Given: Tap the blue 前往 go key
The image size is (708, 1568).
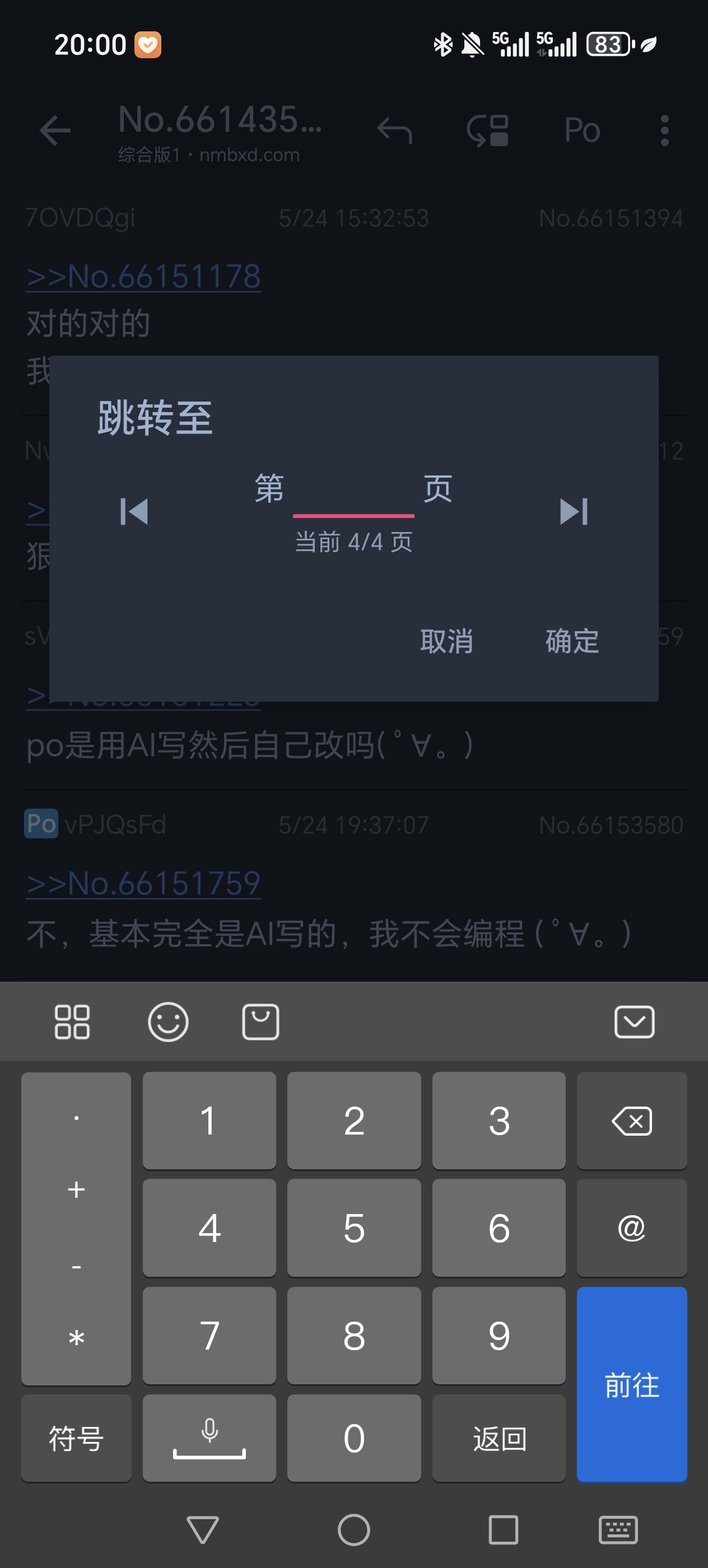Looking at the screenshot, I should pyautogui.click(x=631, y=1384).
